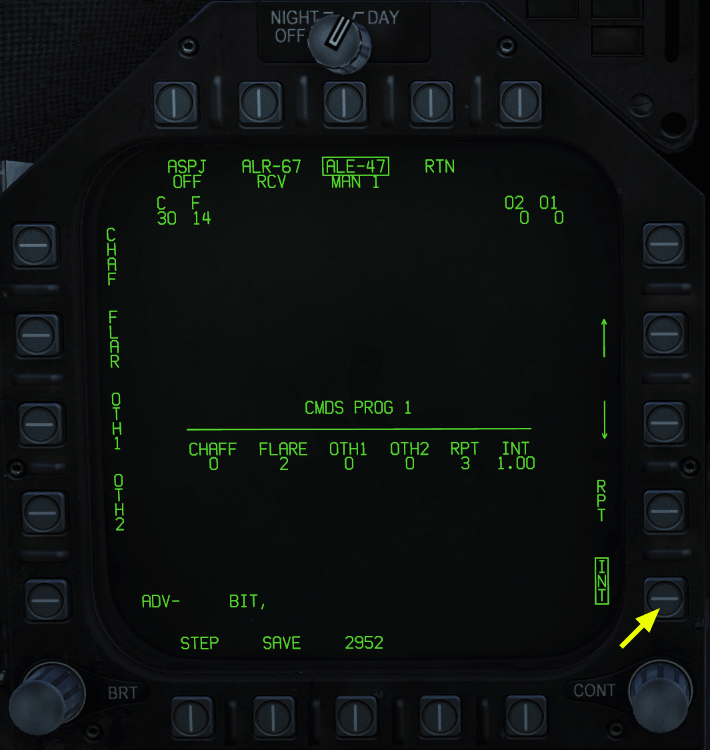Screen dimensions: 710x750
Task: Select the ASPJ pushbutton on top row
Action: [175, 102]
